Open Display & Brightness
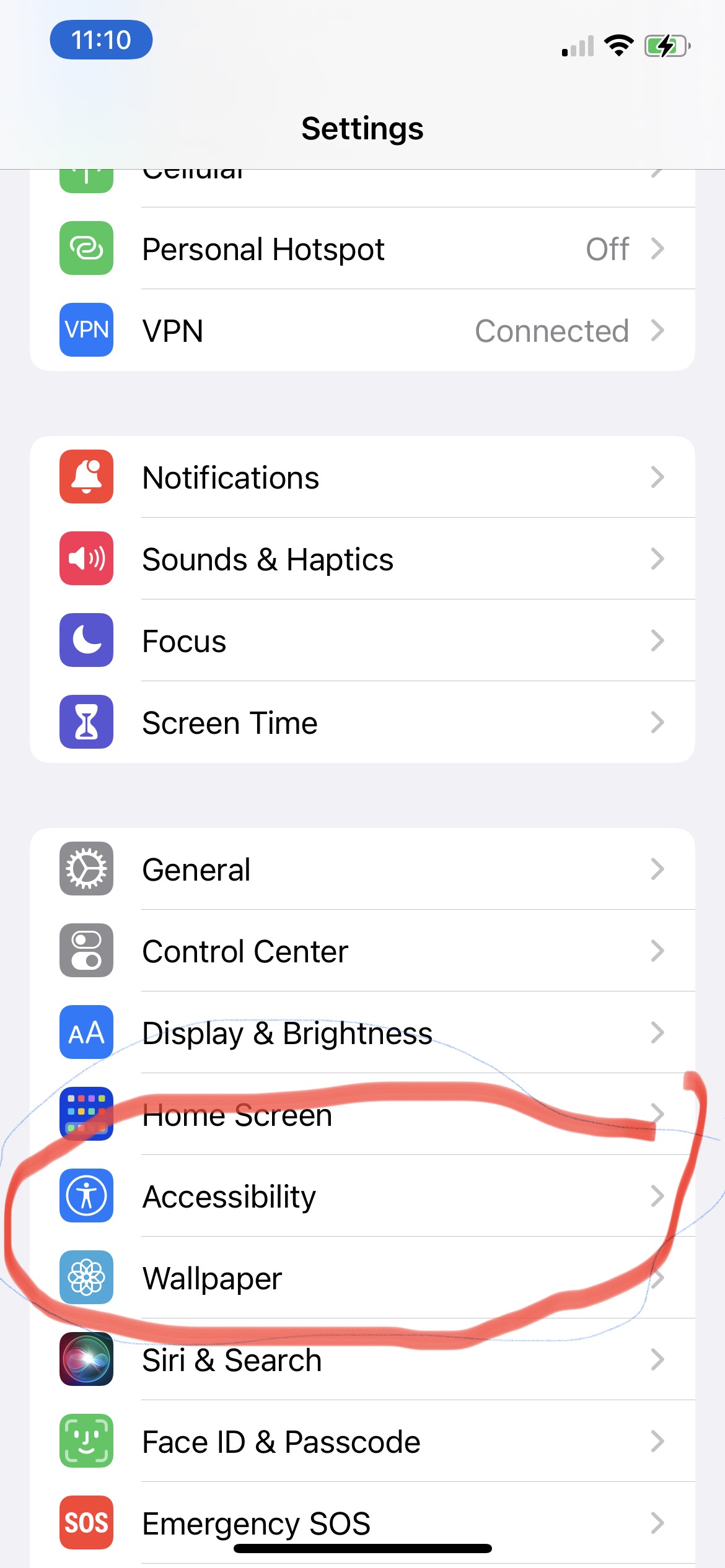The width and height of the screenshot is (725, 1568). 362,1032
